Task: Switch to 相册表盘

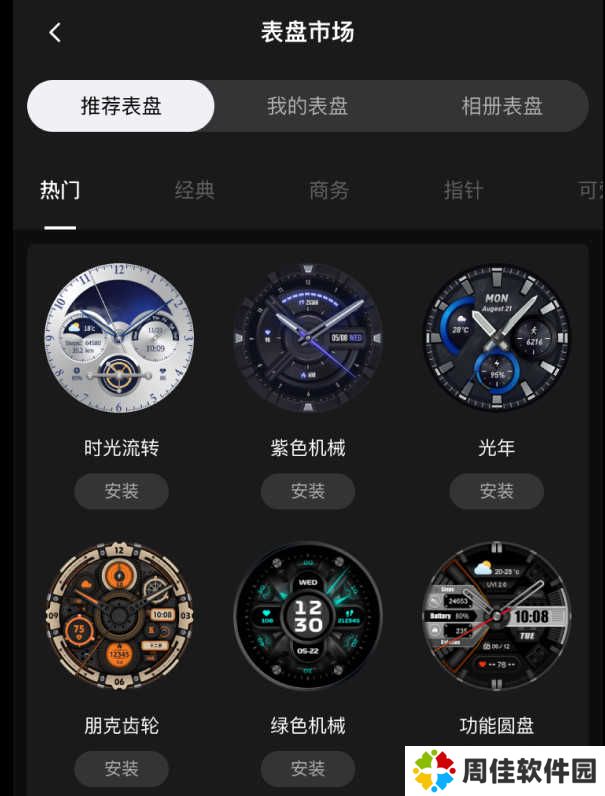Action: (501, 106)
